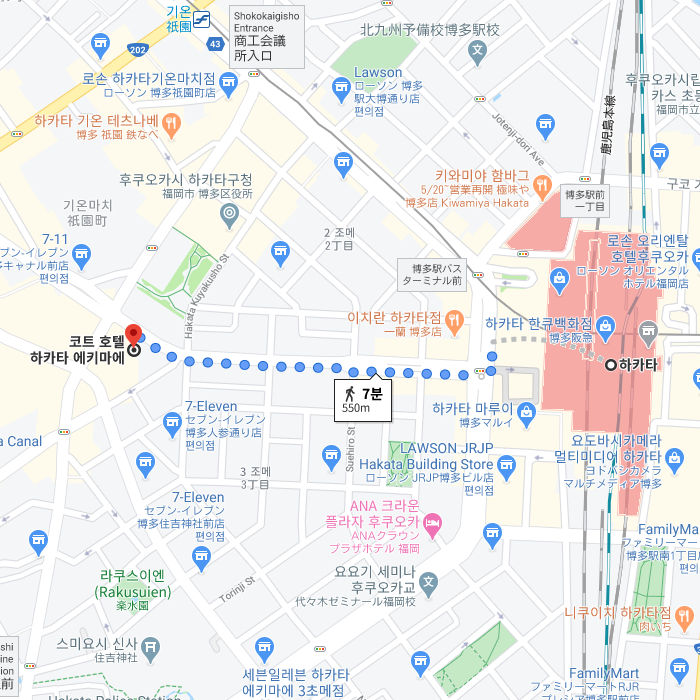Select the Fukuoka City Hakata Ward Office marker
The height and width of the screenshot is (700, 700).
(x=230, y=211)
